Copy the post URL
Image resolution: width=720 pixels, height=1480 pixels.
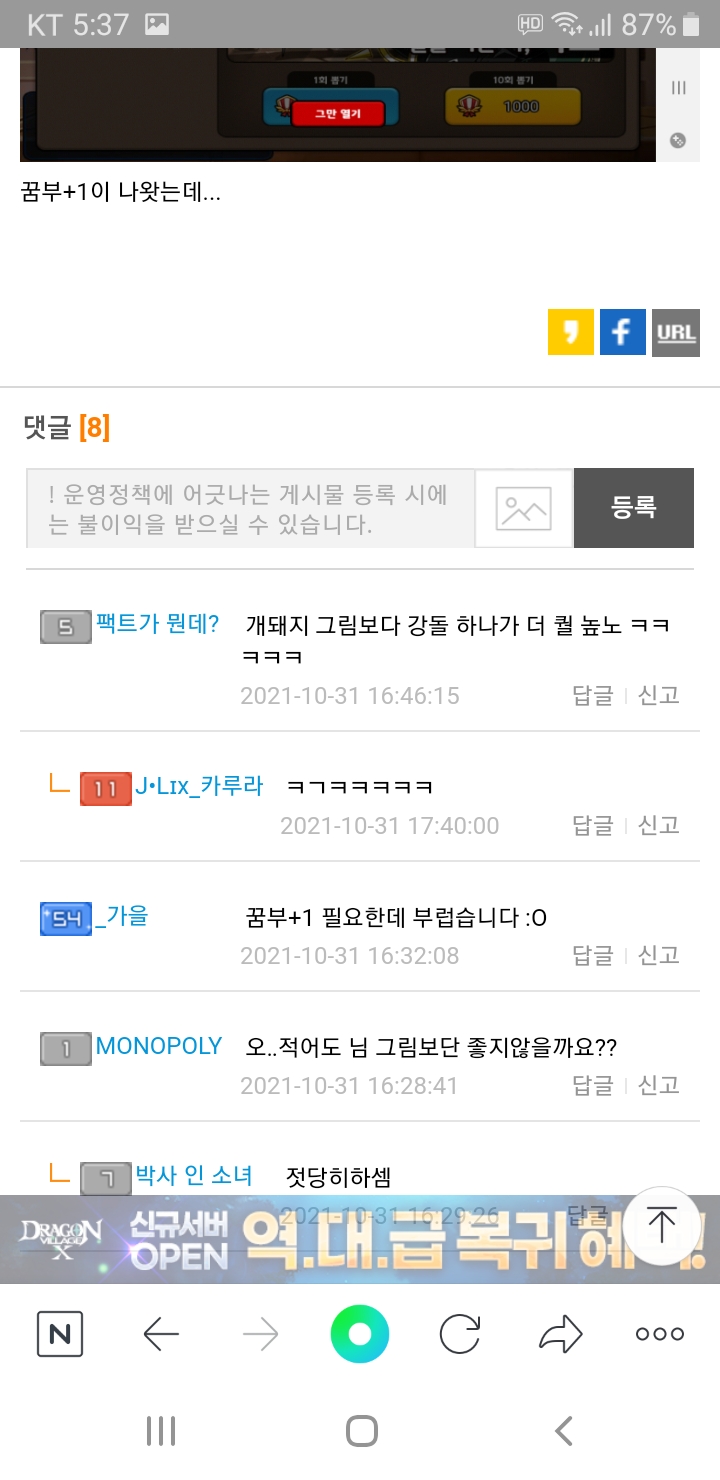point(676,333)
